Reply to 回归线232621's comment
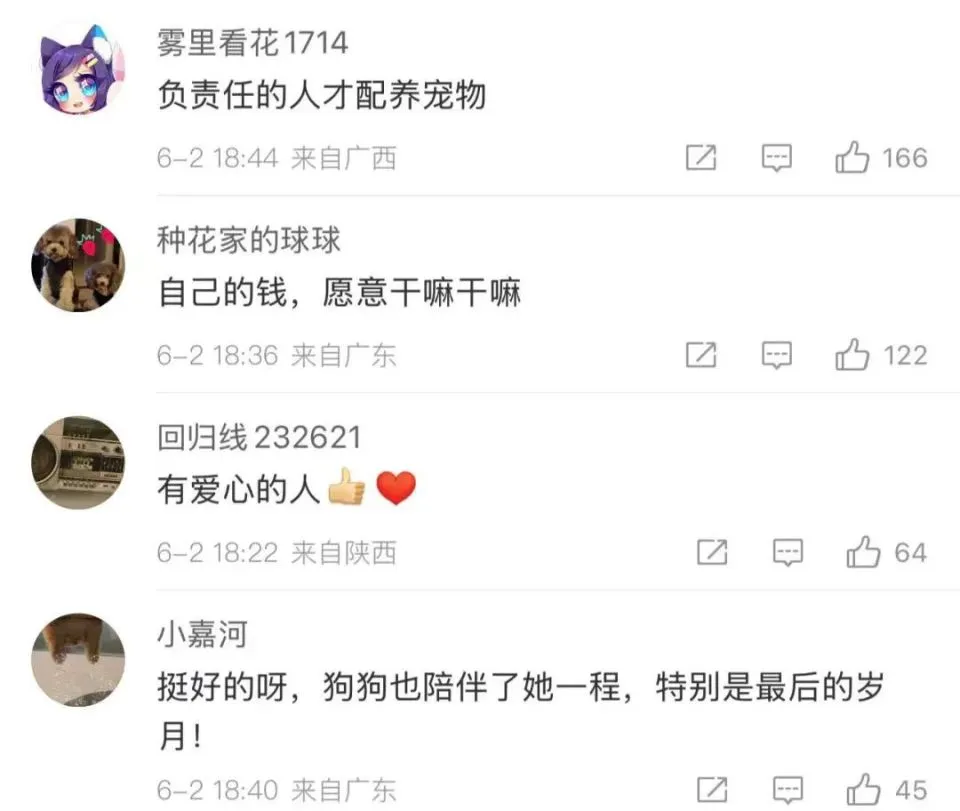 [788, 552]
